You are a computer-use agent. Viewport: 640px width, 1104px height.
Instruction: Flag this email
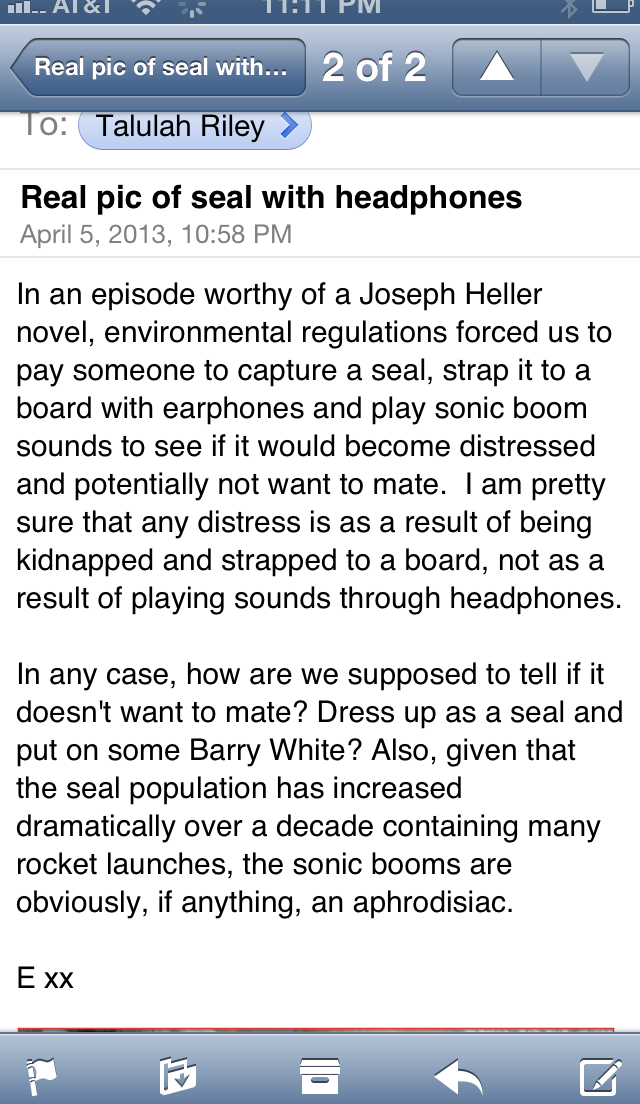[x=42, y=1076]
